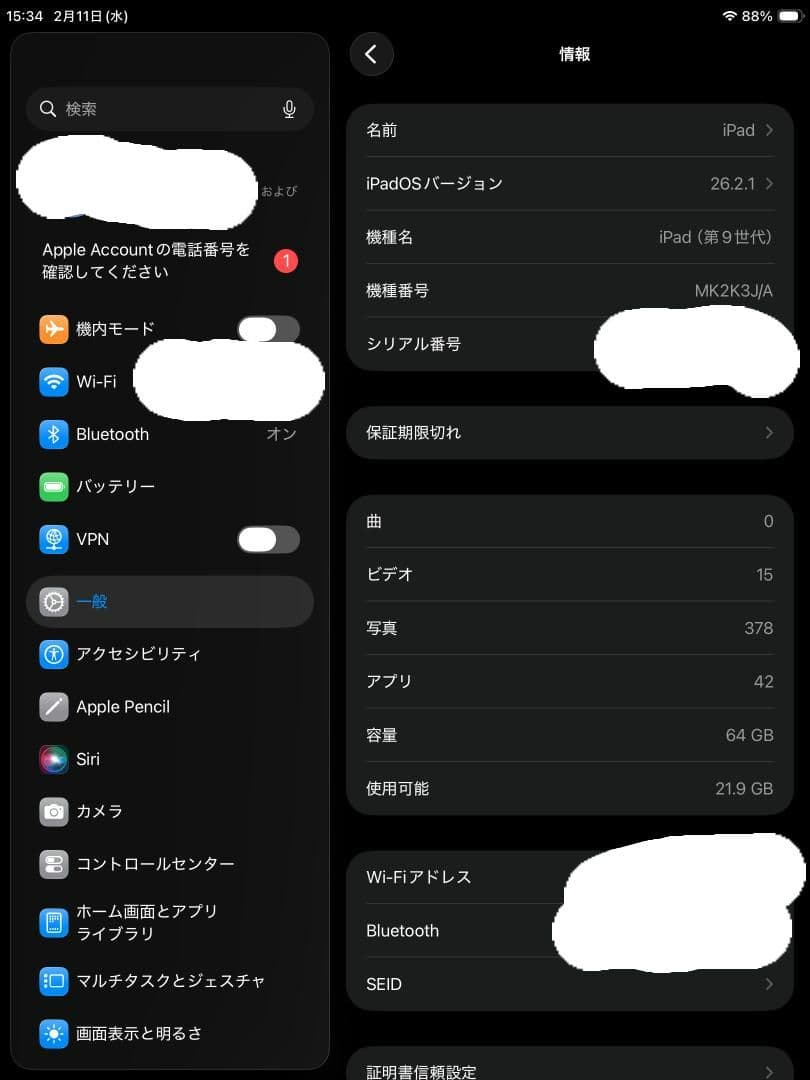Open 証明書信頼設定 details
Screen dimensions: 810x1080
570,1070
